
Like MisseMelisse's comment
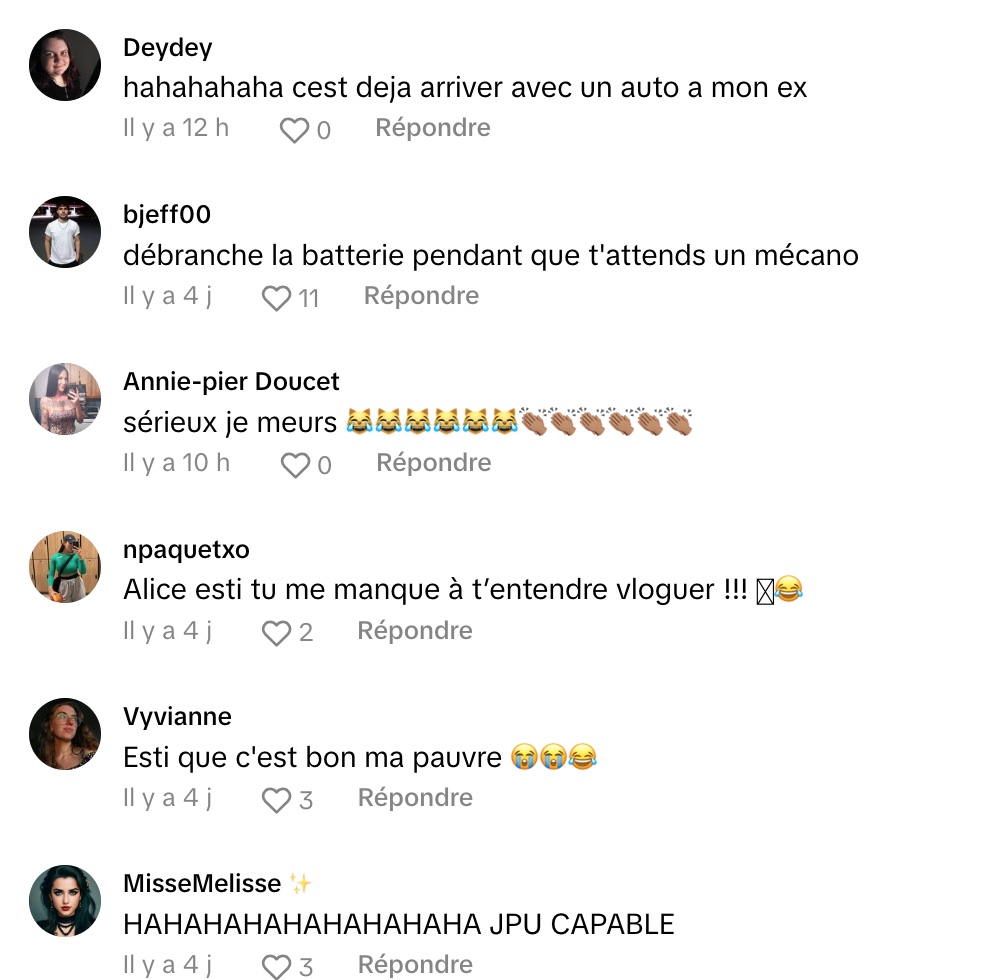tap(276, 966)
